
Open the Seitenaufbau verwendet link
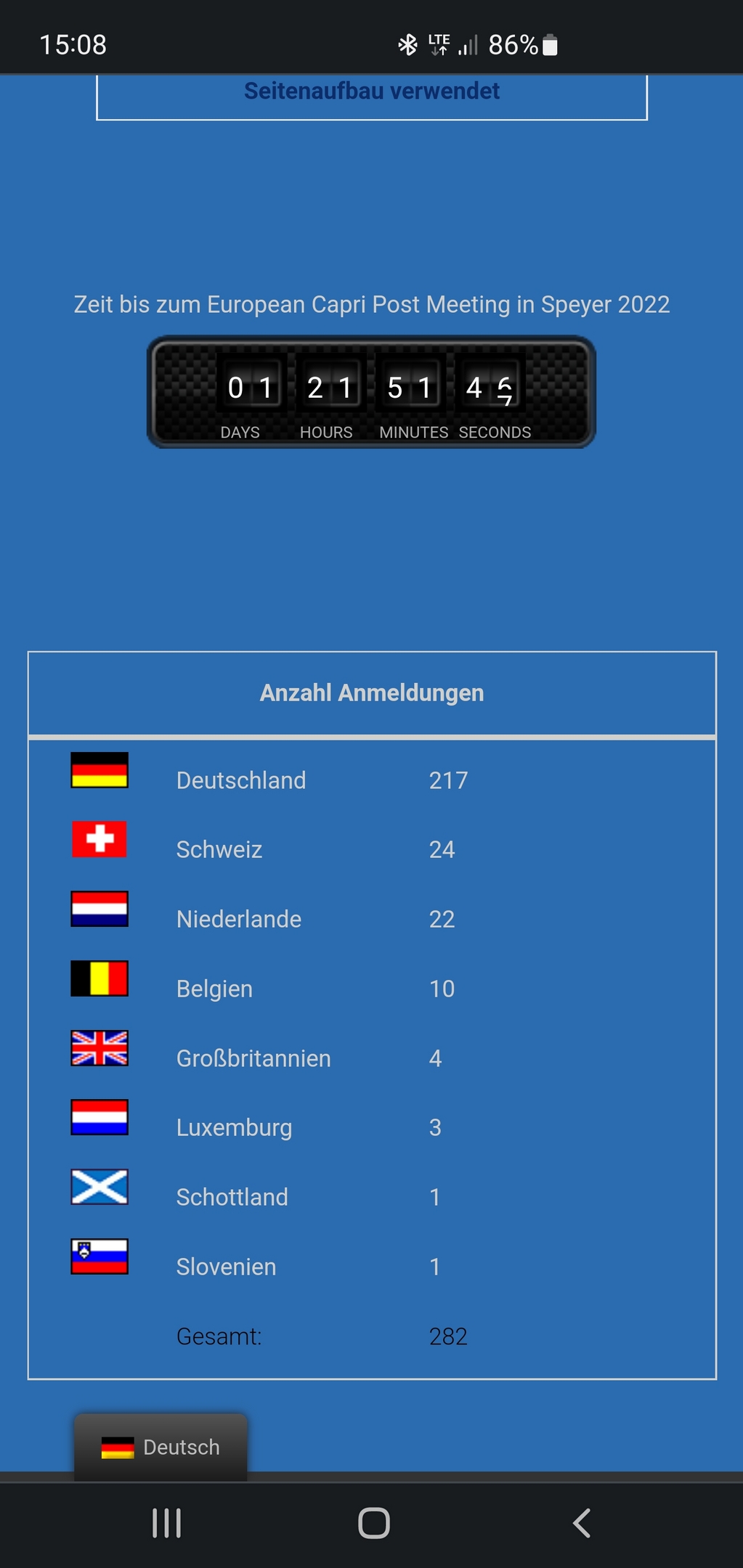click(371, 91)
